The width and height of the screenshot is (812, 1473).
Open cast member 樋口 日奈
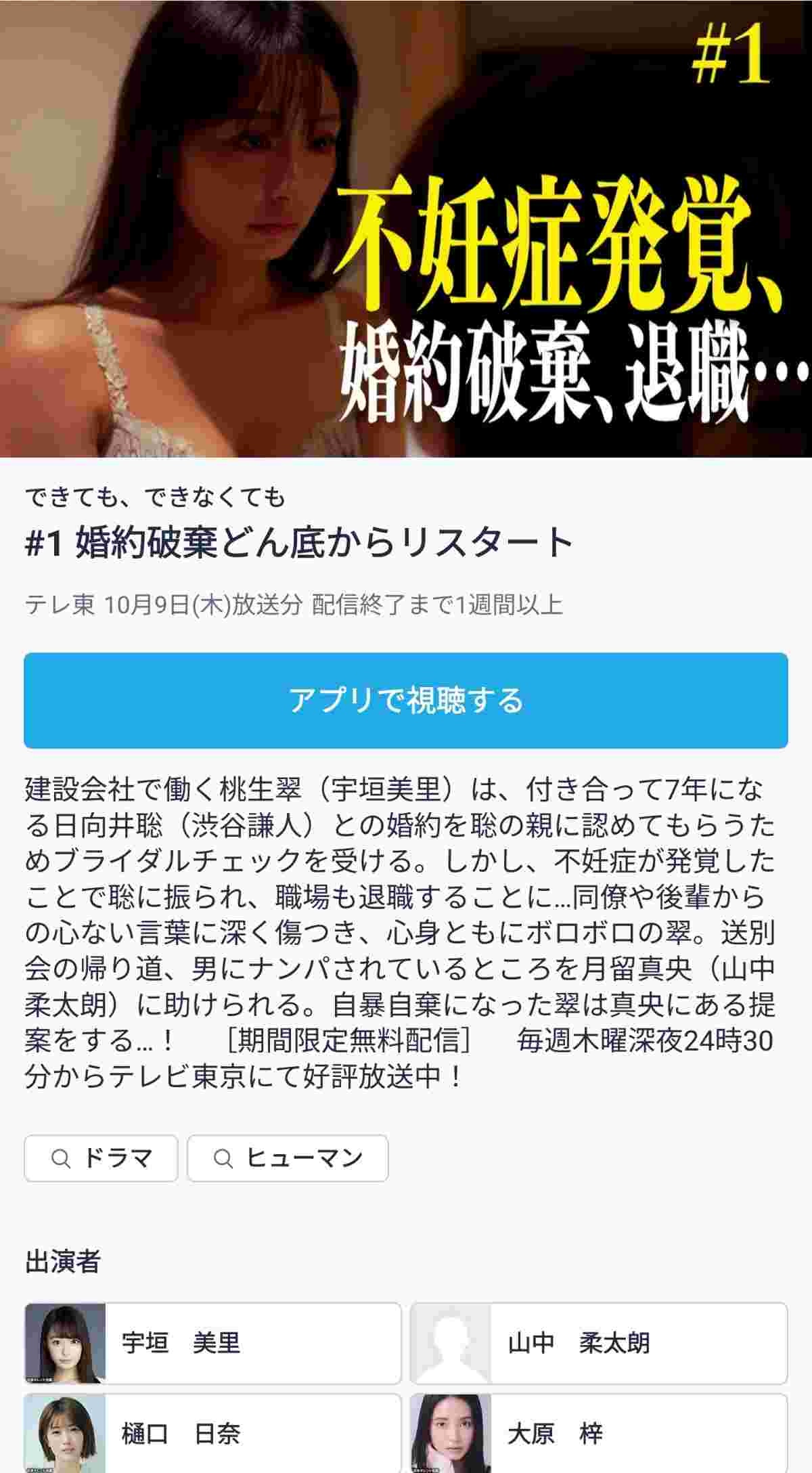click(x=212, y=1434)
